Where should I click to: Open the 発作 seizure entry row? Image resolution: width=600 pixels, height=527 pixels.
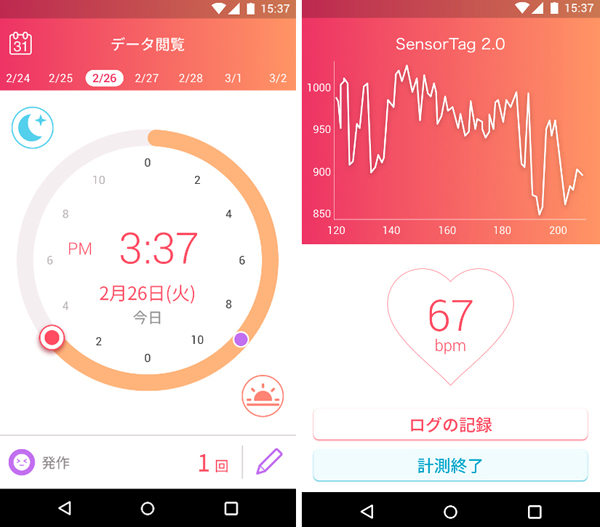tap(100, 463)
